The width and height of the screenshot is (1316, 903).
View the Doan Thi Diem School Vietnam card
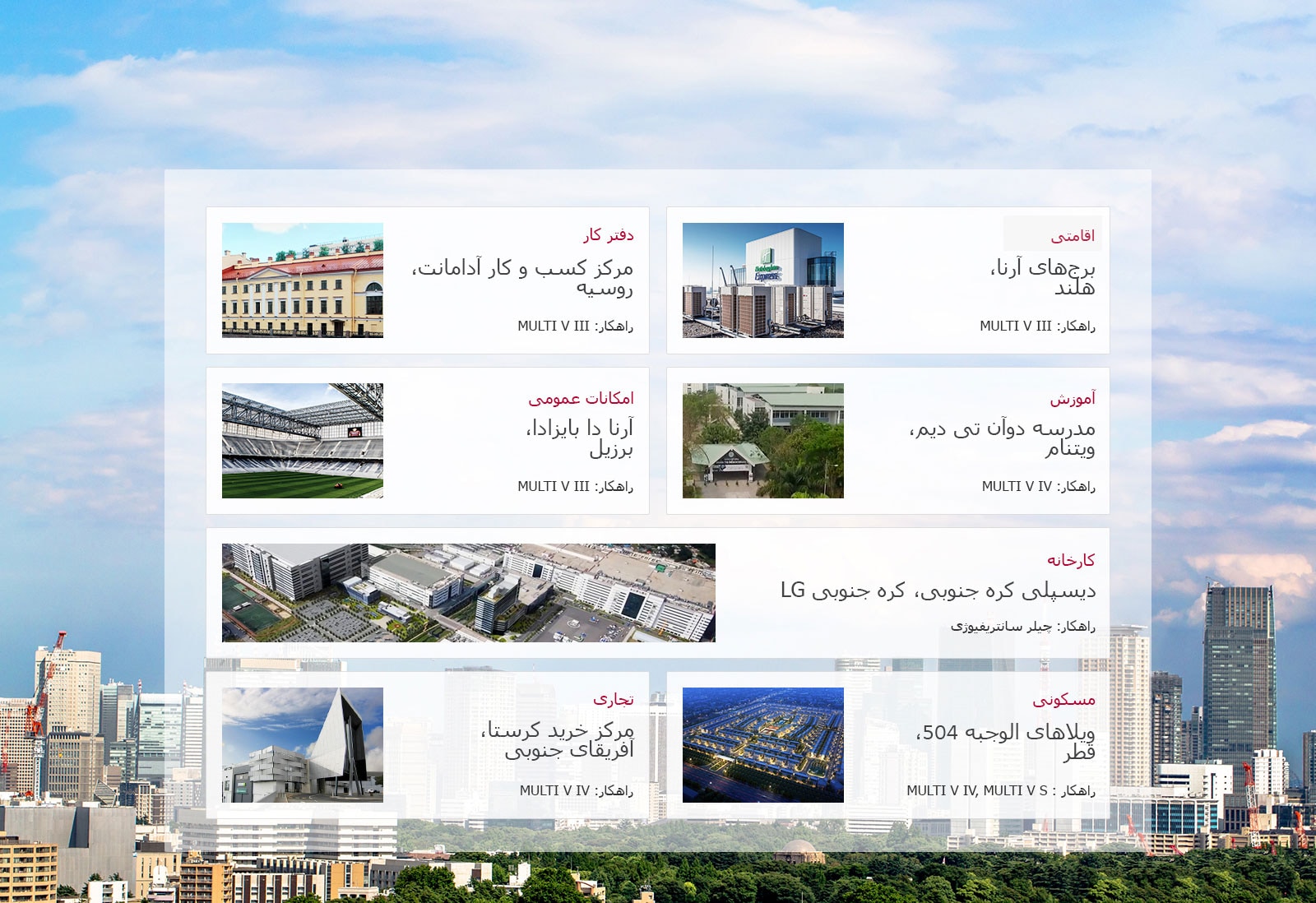click(x=888, y=441)
